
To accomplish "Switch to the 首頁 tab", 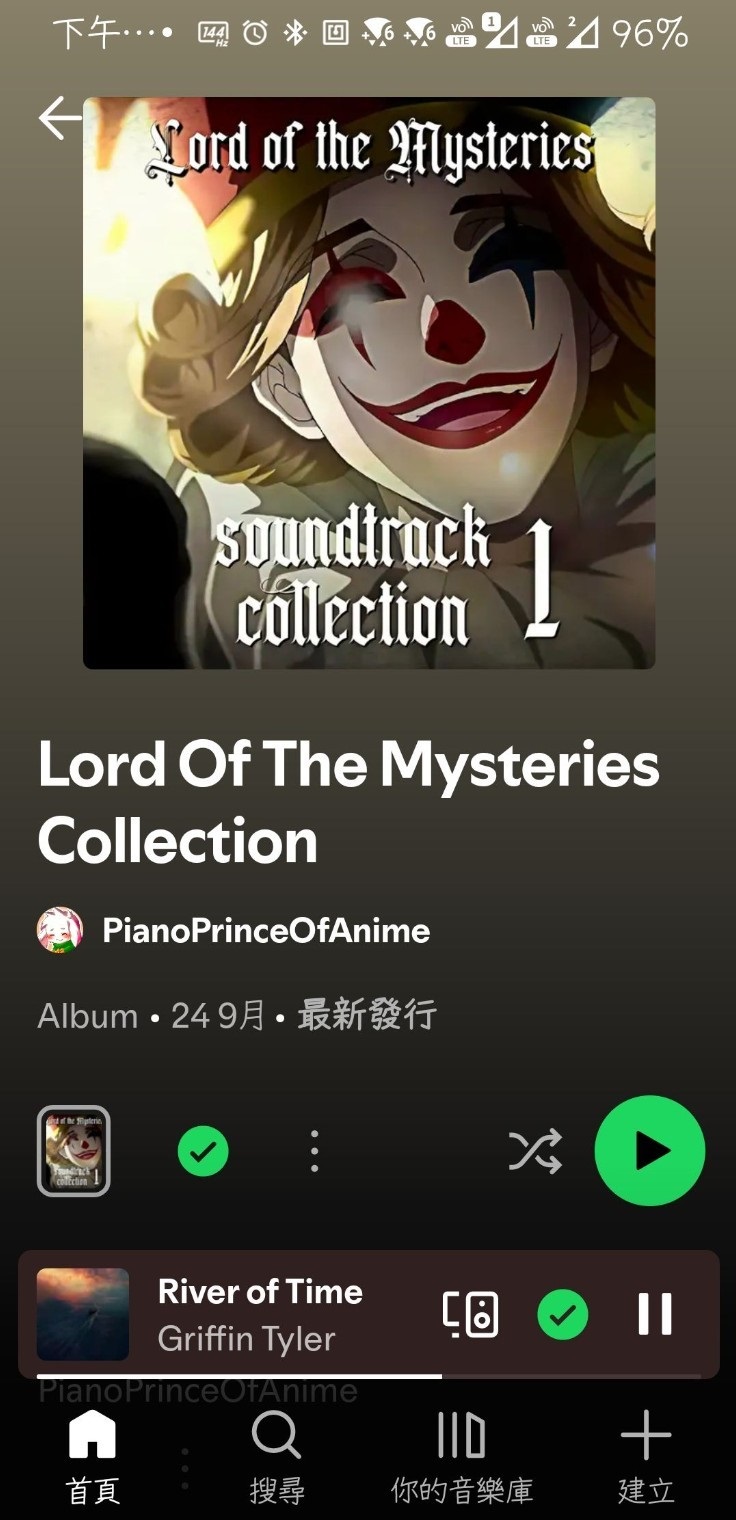I will click(92, 1456).
